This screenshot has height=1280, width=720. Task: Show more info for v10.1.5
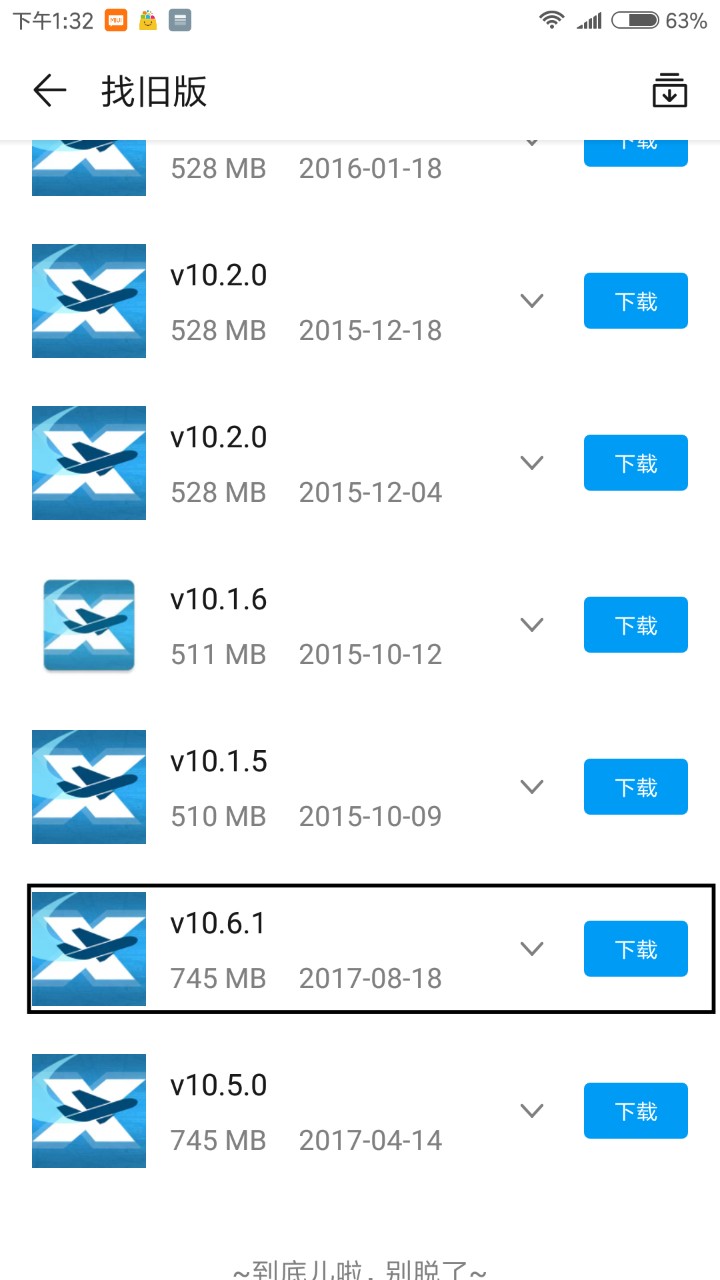point(532,787)
